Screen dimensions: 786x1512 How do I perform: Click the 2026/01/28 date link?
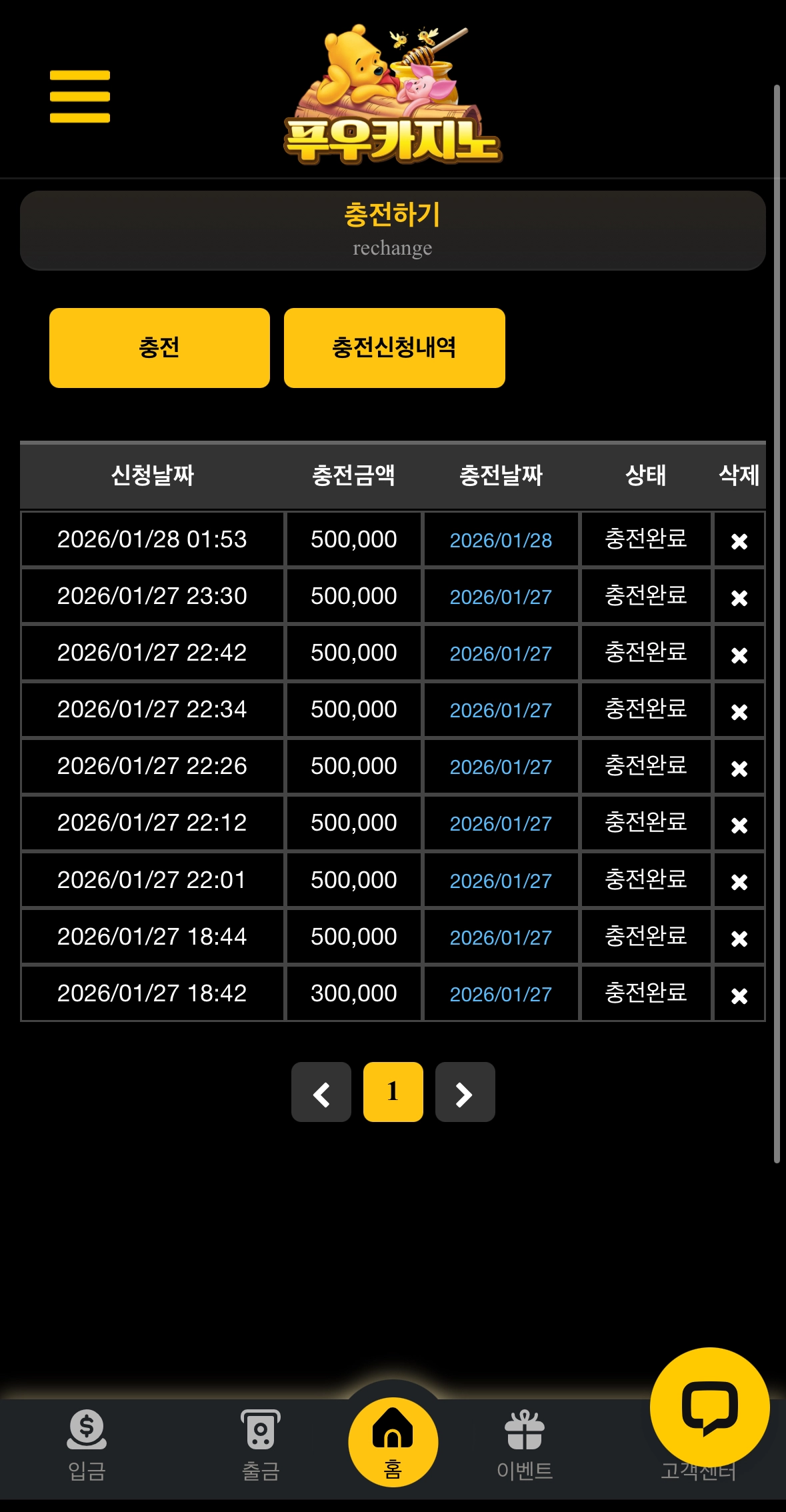click(501, 540)
